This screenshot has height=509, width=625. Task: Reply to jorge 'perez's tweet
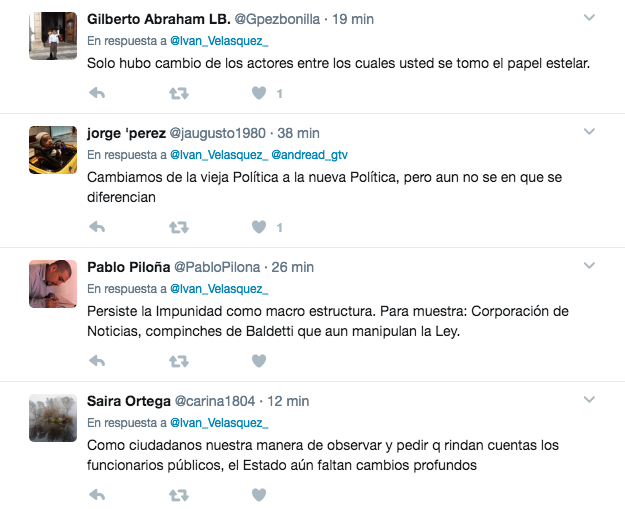[97, 227]
